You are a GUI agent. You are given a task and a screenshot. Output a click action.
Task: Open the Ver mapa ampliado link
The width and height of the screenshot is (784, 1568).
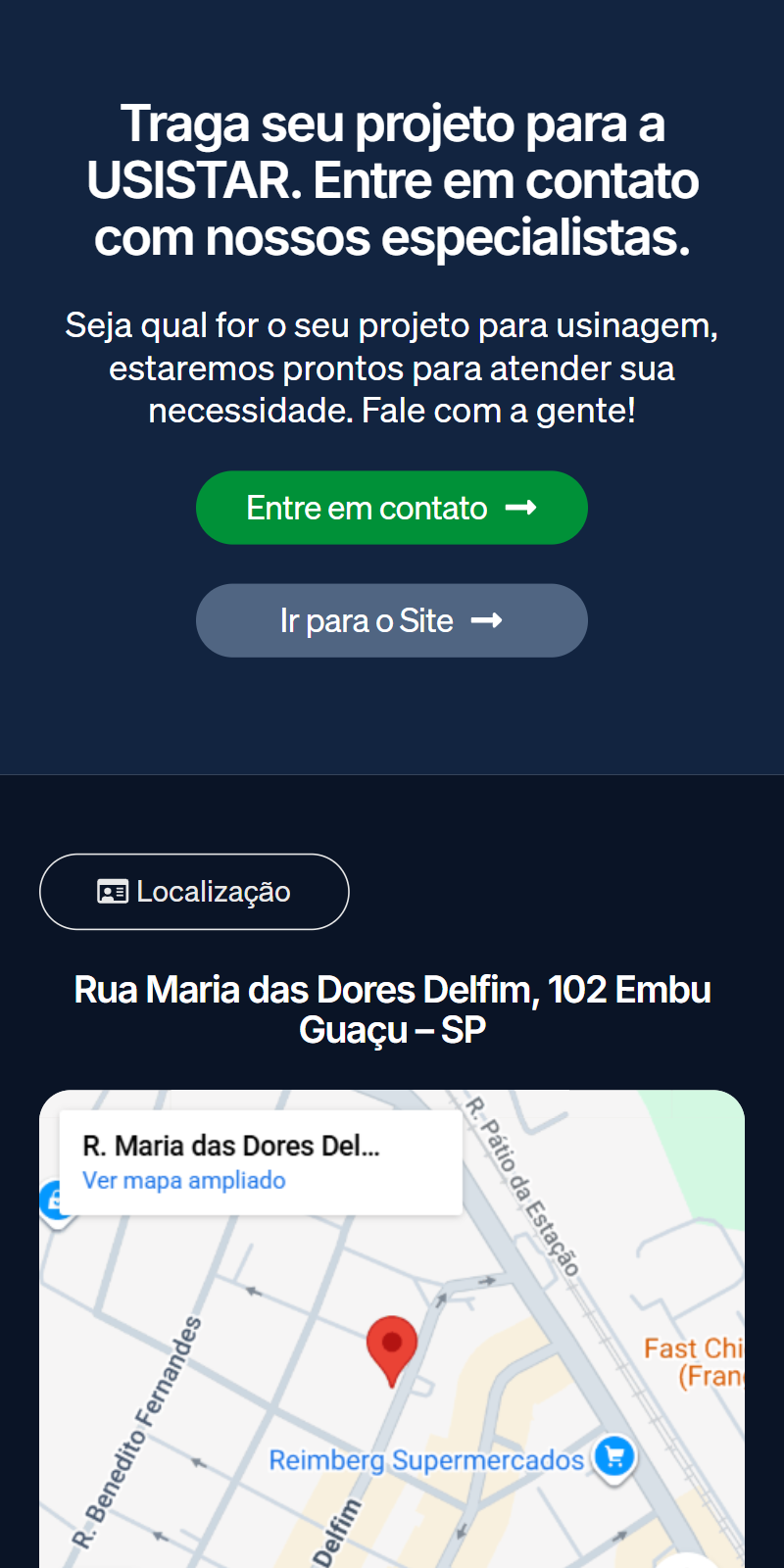184,1181
